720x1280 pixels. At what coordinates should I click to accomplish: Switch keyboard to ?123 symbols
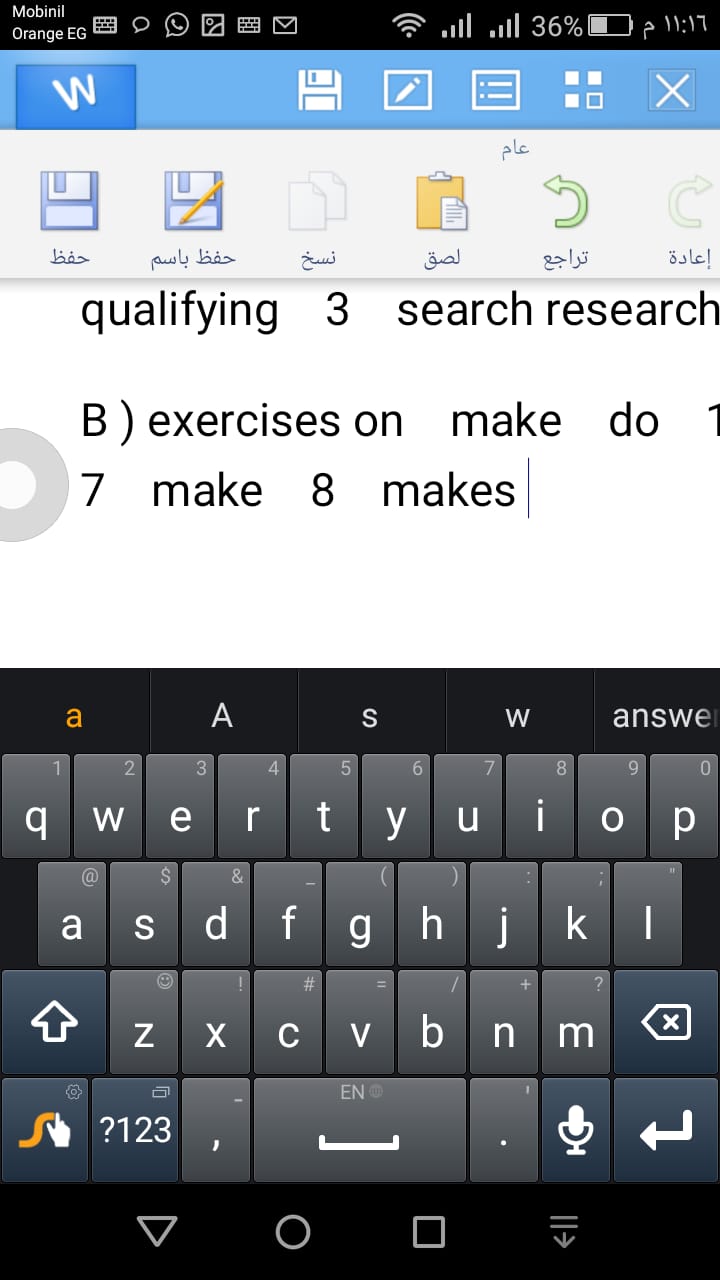135,1130
